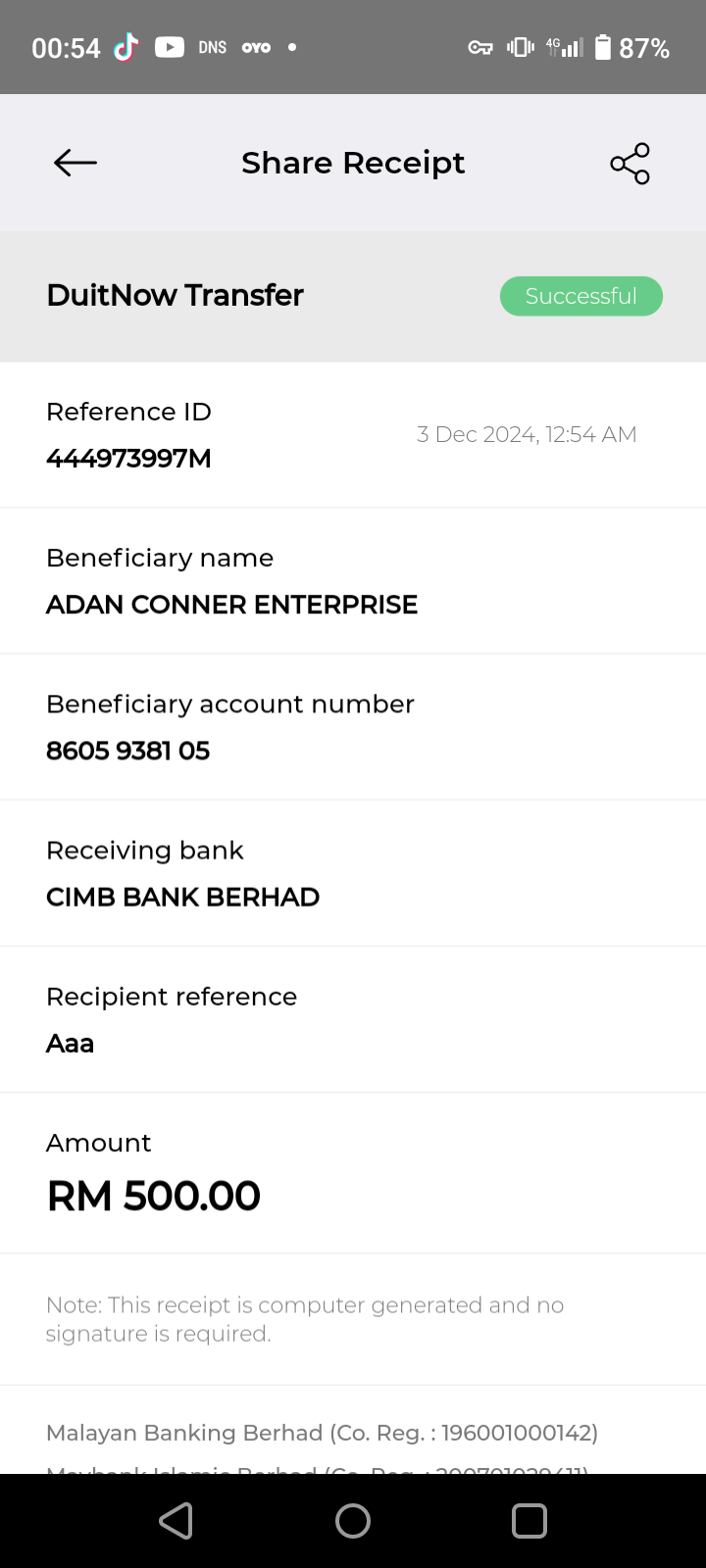Go to the home screen
Screen dimensions: 706x1568
click(353, 1521)
